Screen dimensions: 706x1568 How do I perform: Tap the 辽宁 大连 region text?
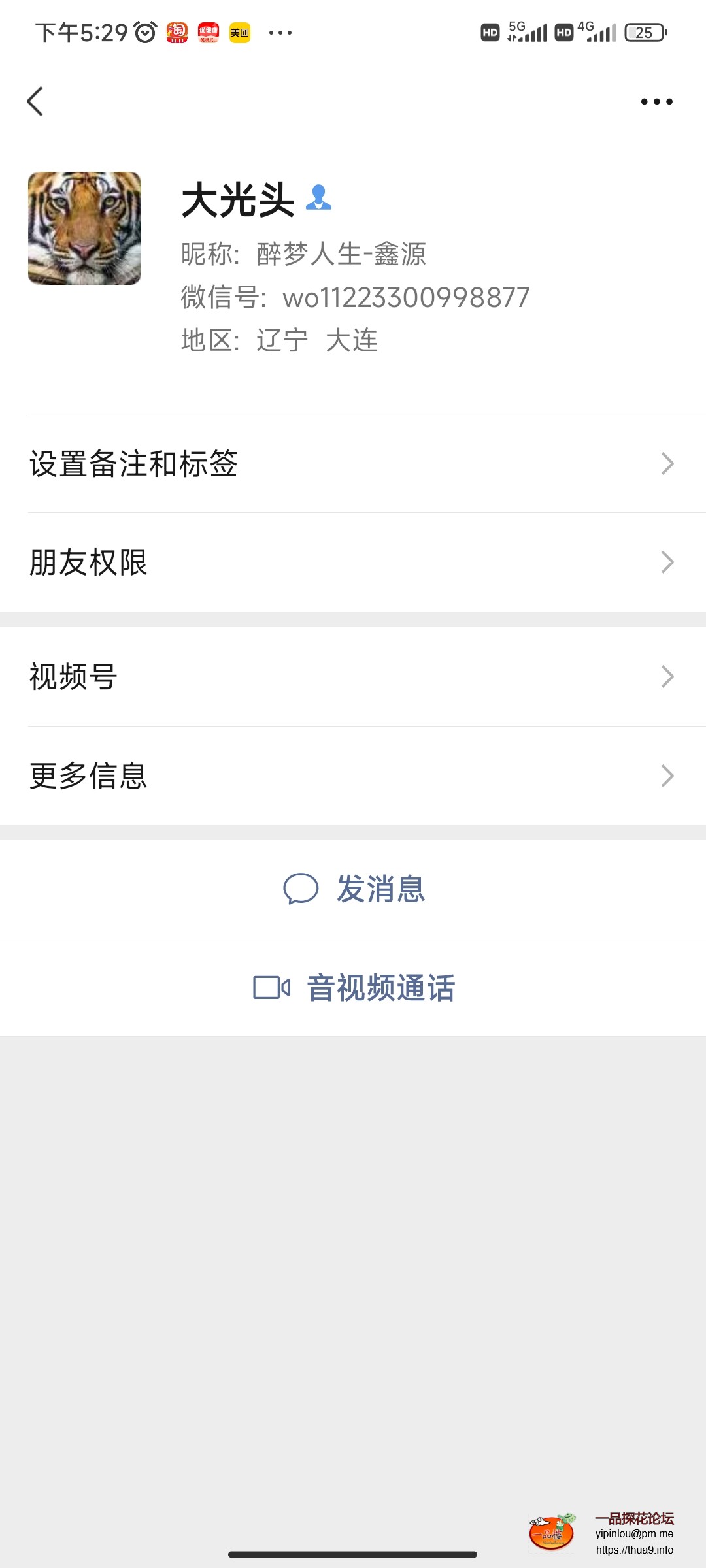point(317,340)
